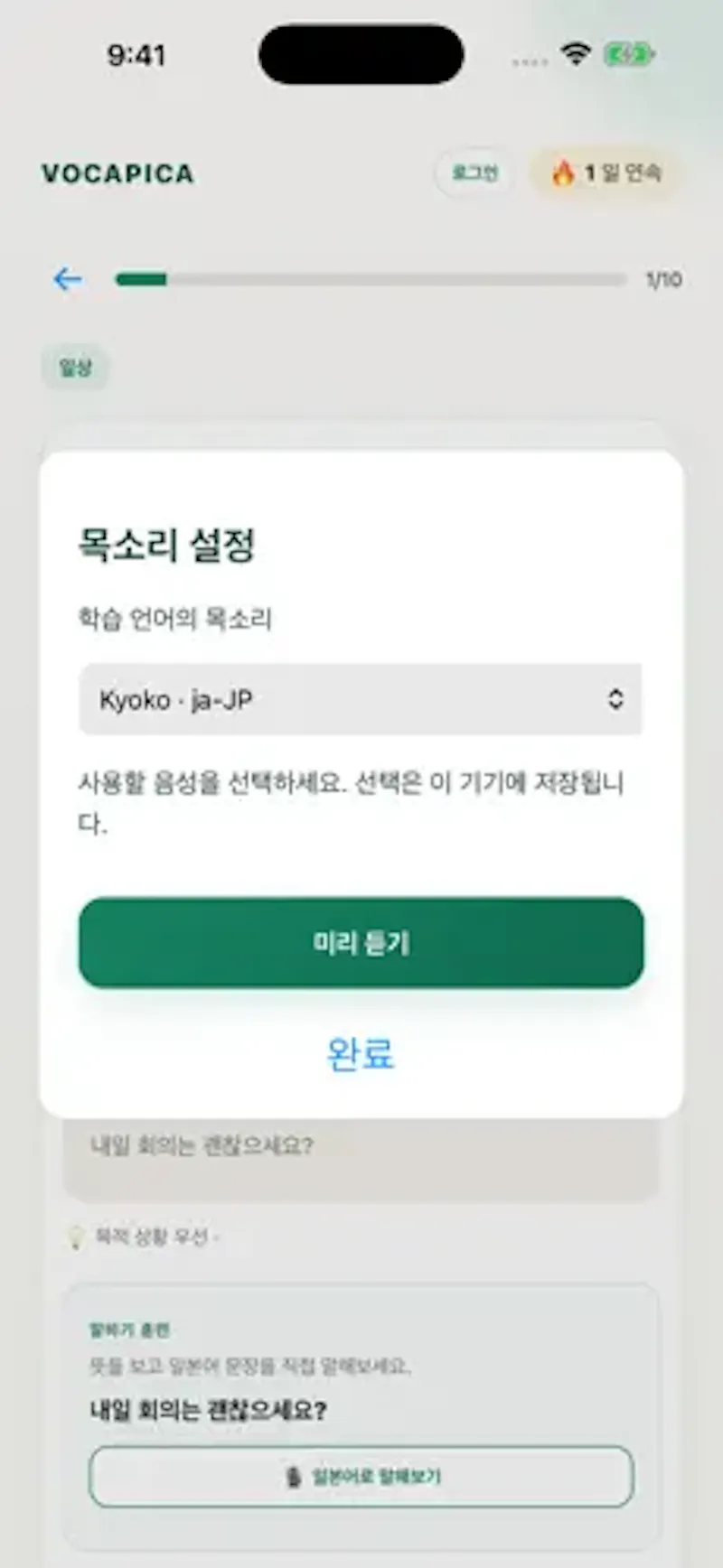Open the Kyoko ja-JP voice dropdown
Viewport: 723px width, 1568px height.
(361, 699)
